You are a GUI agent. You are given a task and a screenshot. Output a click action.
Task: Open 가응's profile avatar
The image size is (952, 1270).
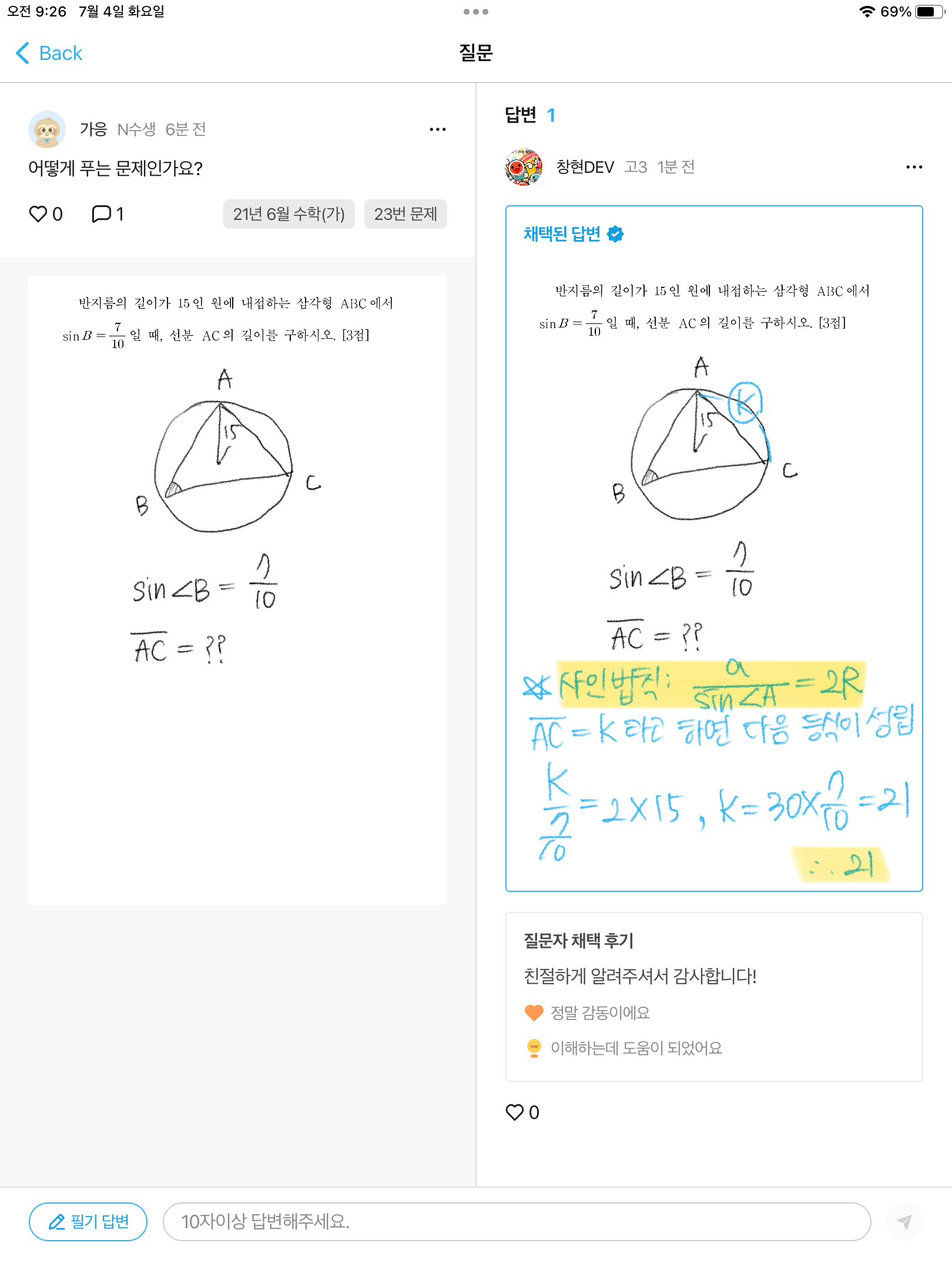[46, 129]
